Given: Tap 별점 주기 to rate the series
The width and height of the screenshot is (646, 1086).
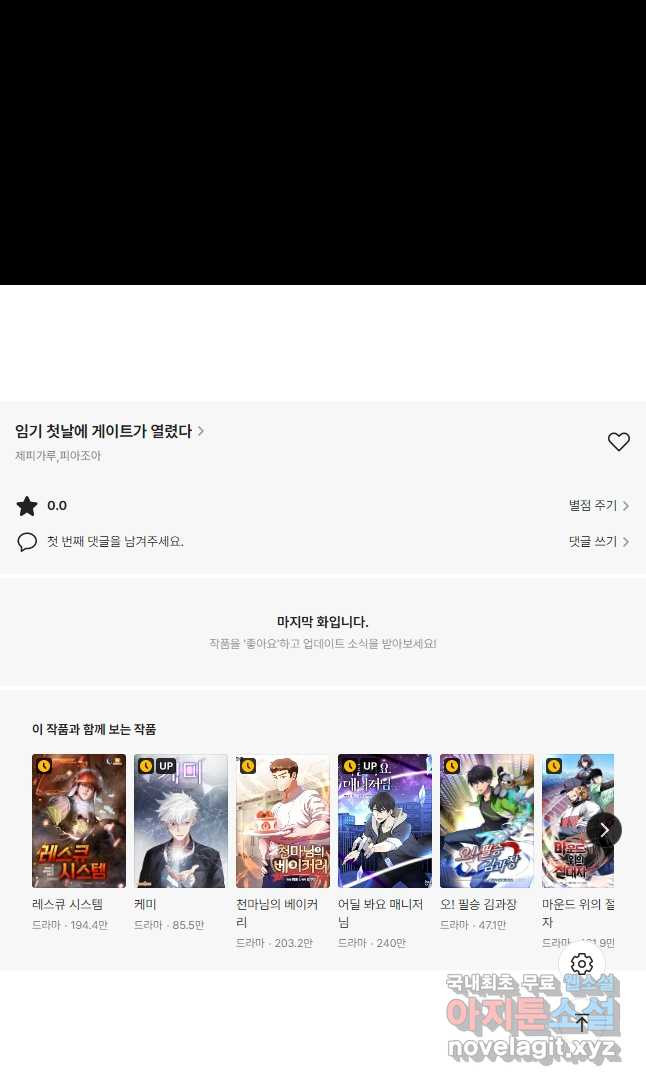Looking at the screenshot, I should click(598, 506).
